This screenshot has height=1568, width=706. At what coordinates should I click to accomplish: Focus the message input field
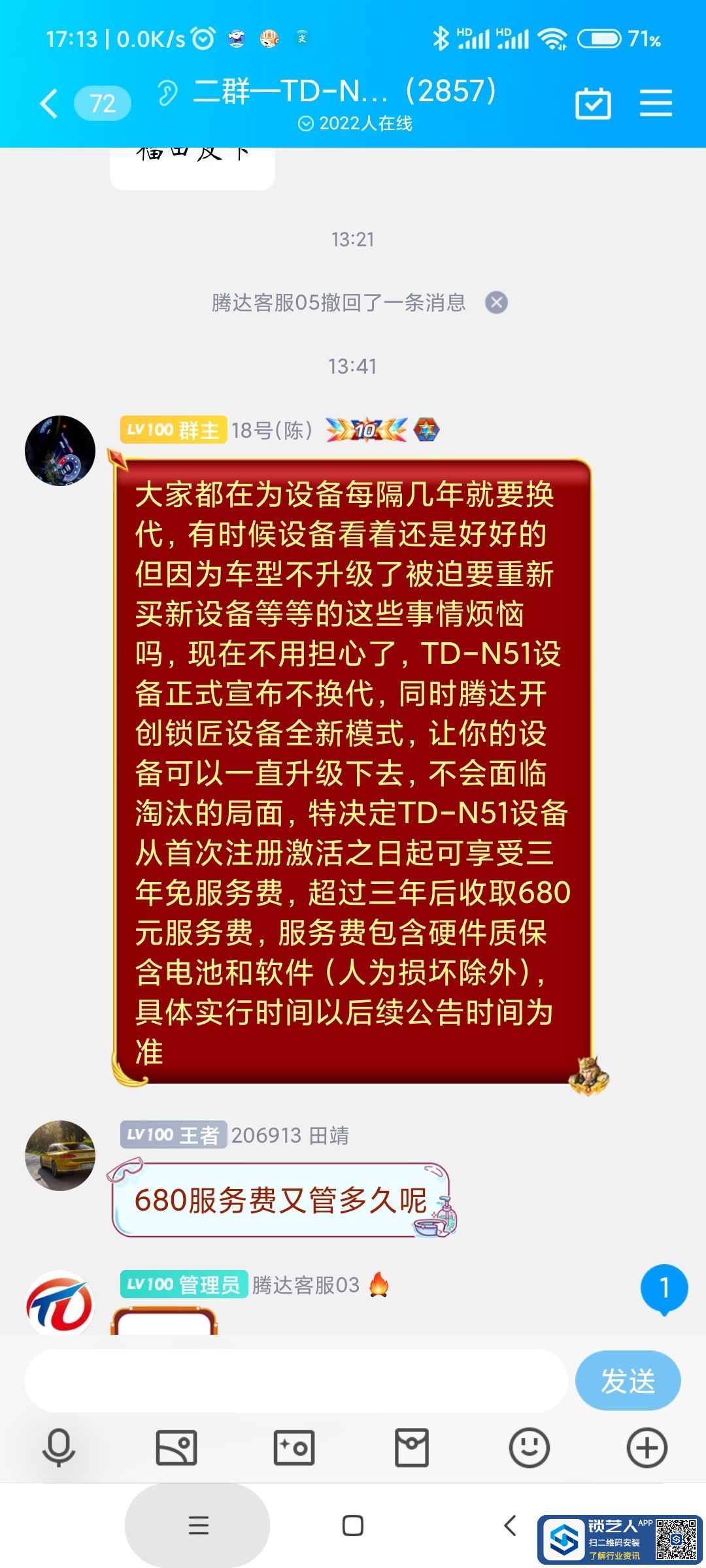click(x=295, y=1380)
